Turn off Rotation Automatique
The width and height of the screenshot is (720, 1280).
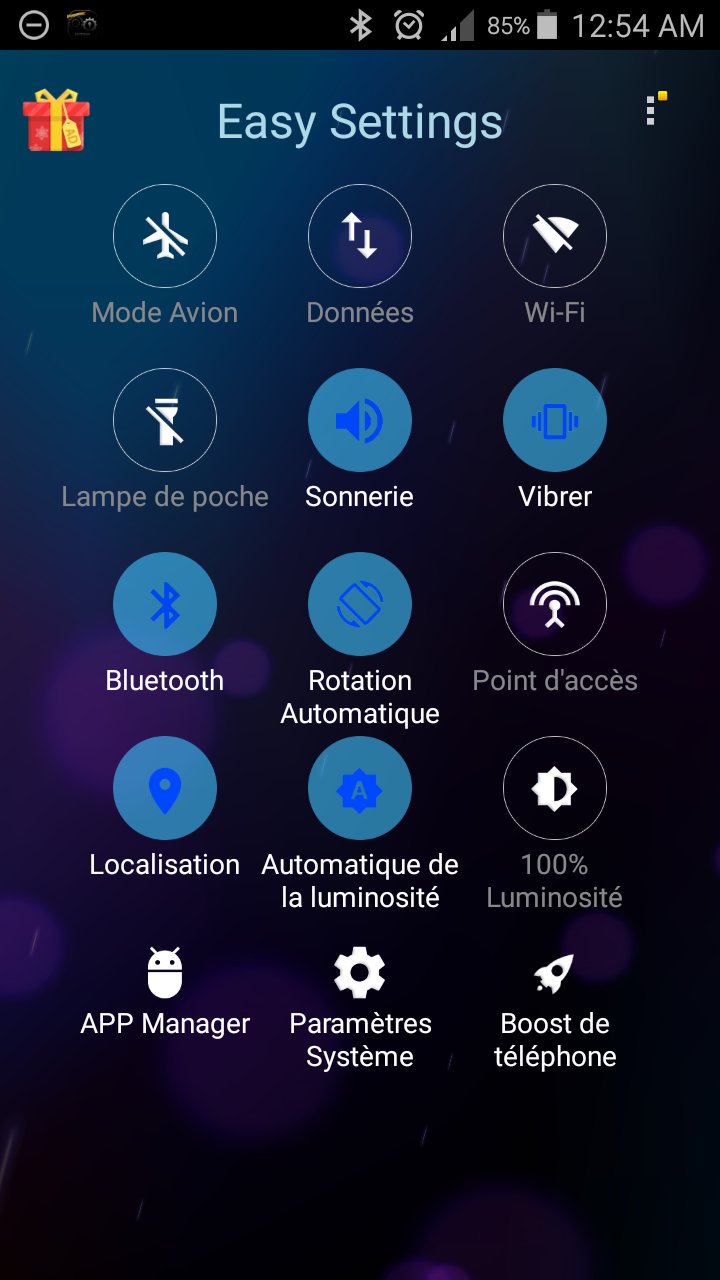(x=360, y=603)
